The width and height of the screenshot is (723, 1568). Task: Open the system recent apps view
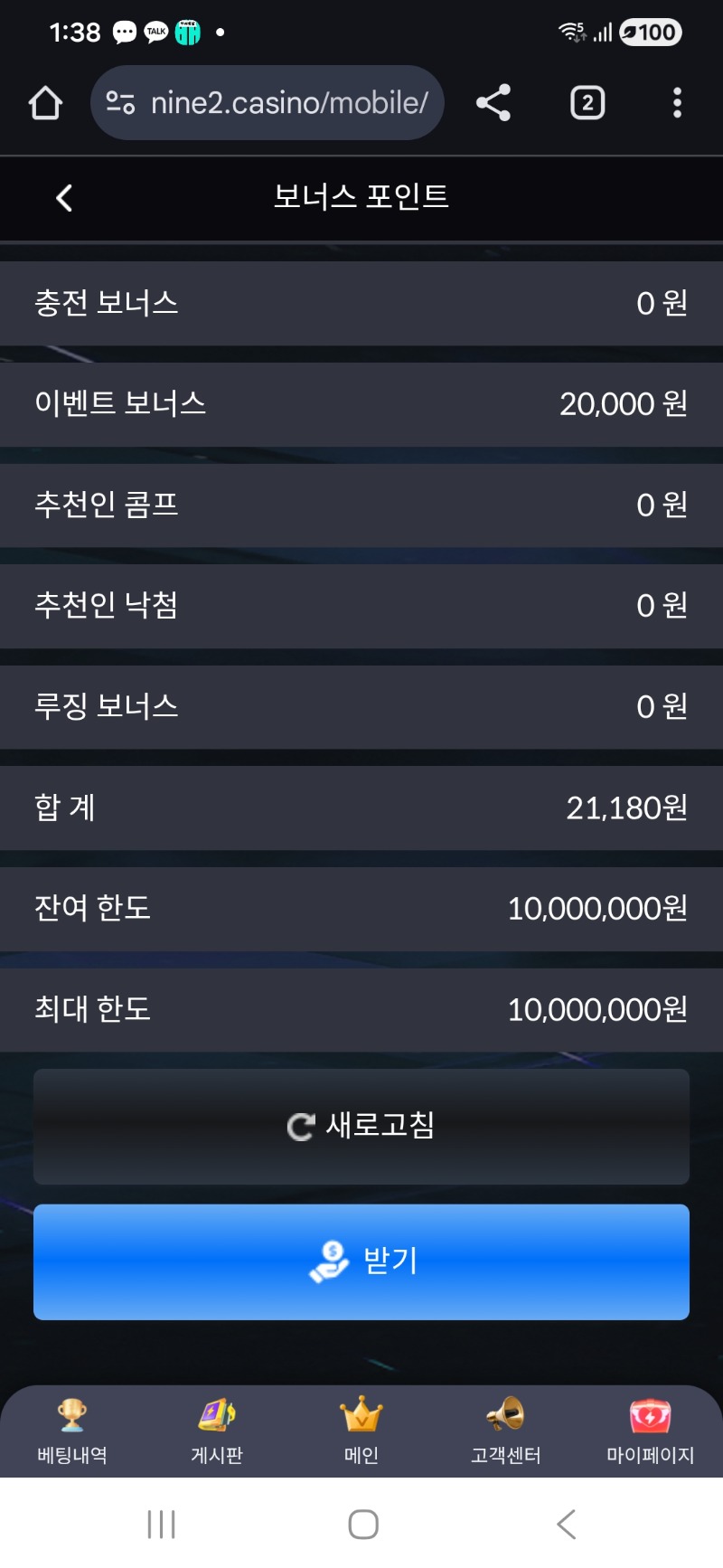[x=161, y=1524]
